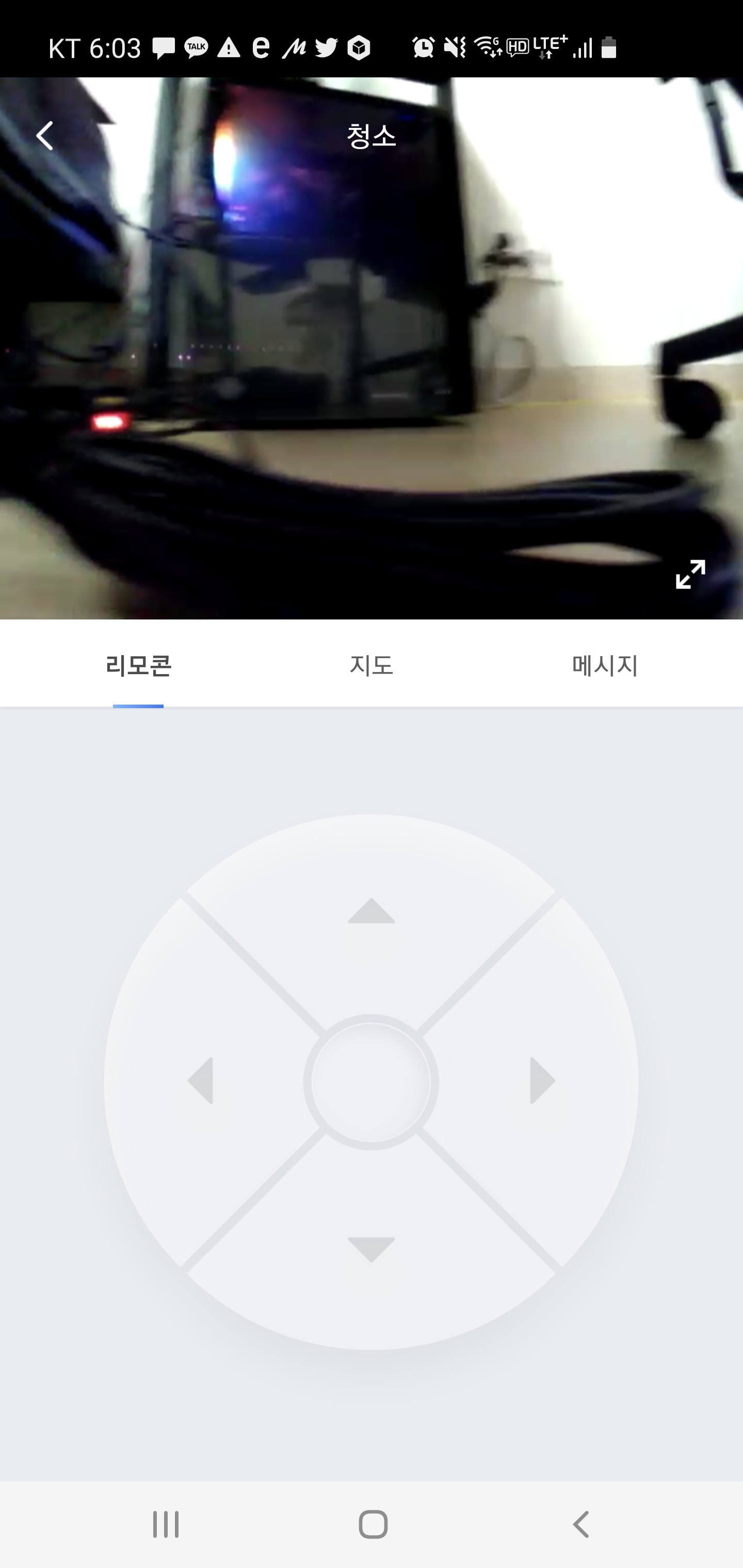Tap the center button of the remote pad
Image resolution: width=743 pixels, height=1568 pixels.
(371, 1082)
